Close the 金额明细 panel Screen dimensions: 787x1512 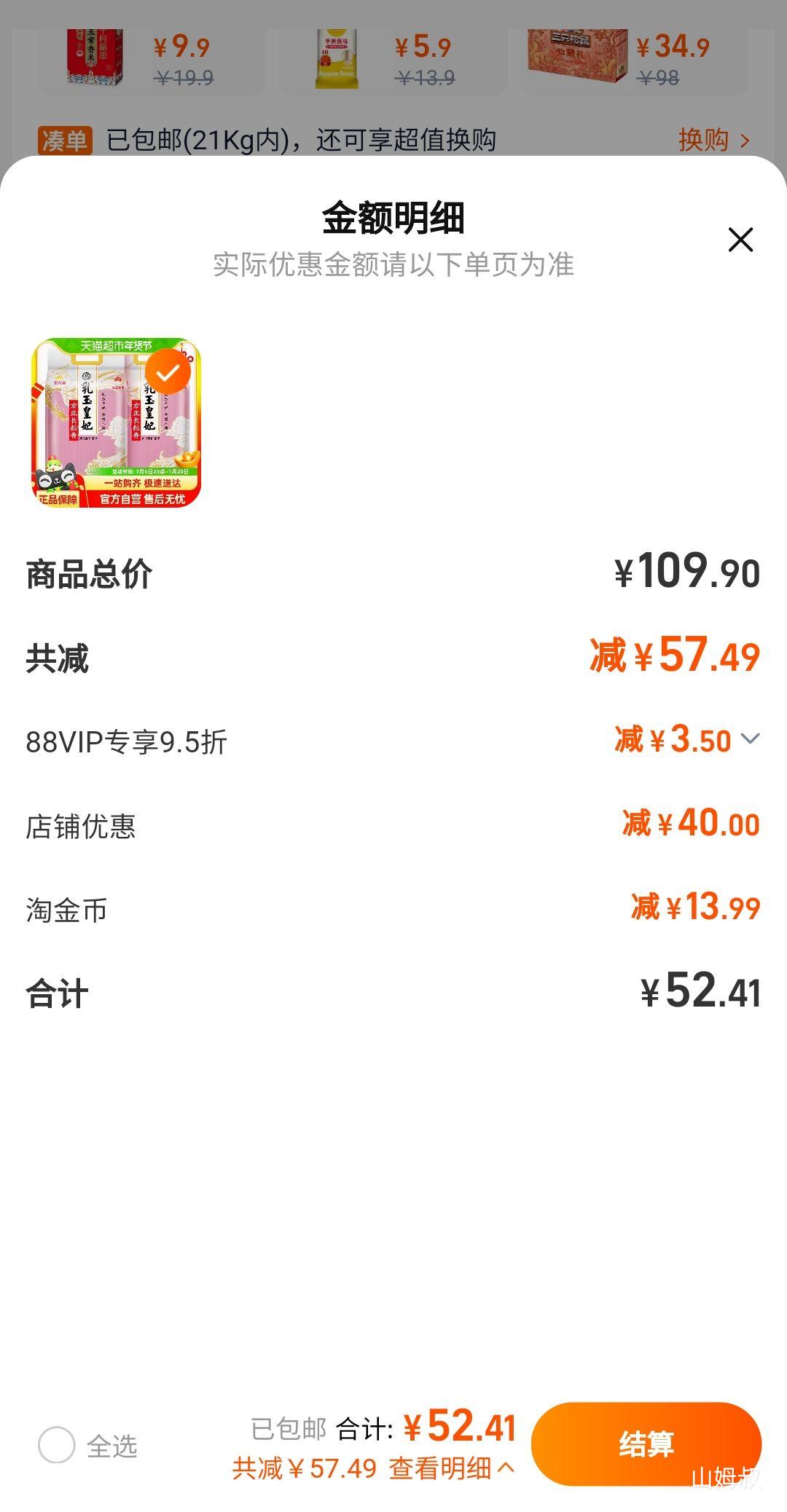click(x=740, y=240)
